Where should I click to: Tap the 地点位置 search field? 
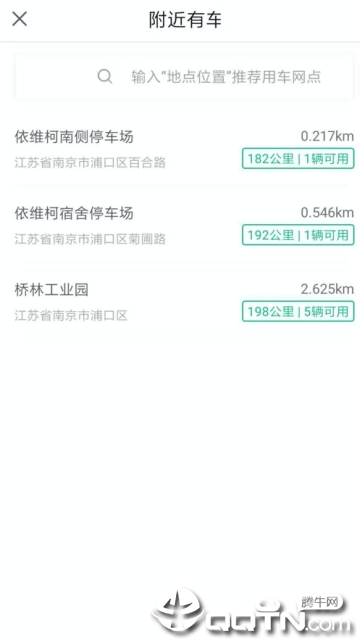pos(184,76)
